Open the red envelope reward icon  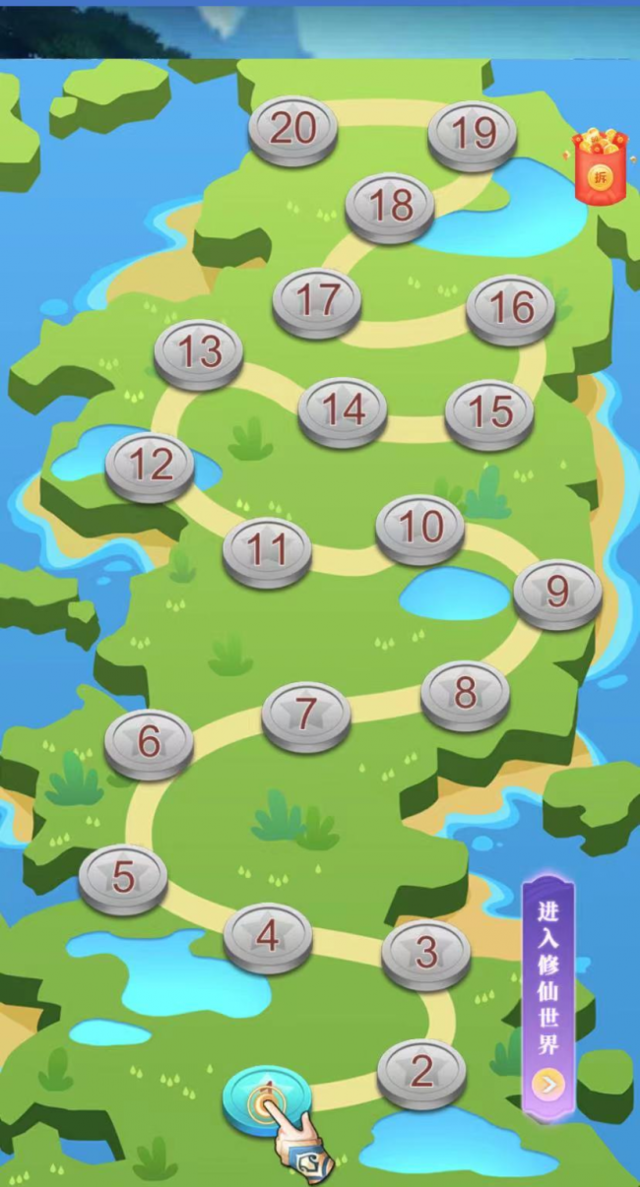600,167
